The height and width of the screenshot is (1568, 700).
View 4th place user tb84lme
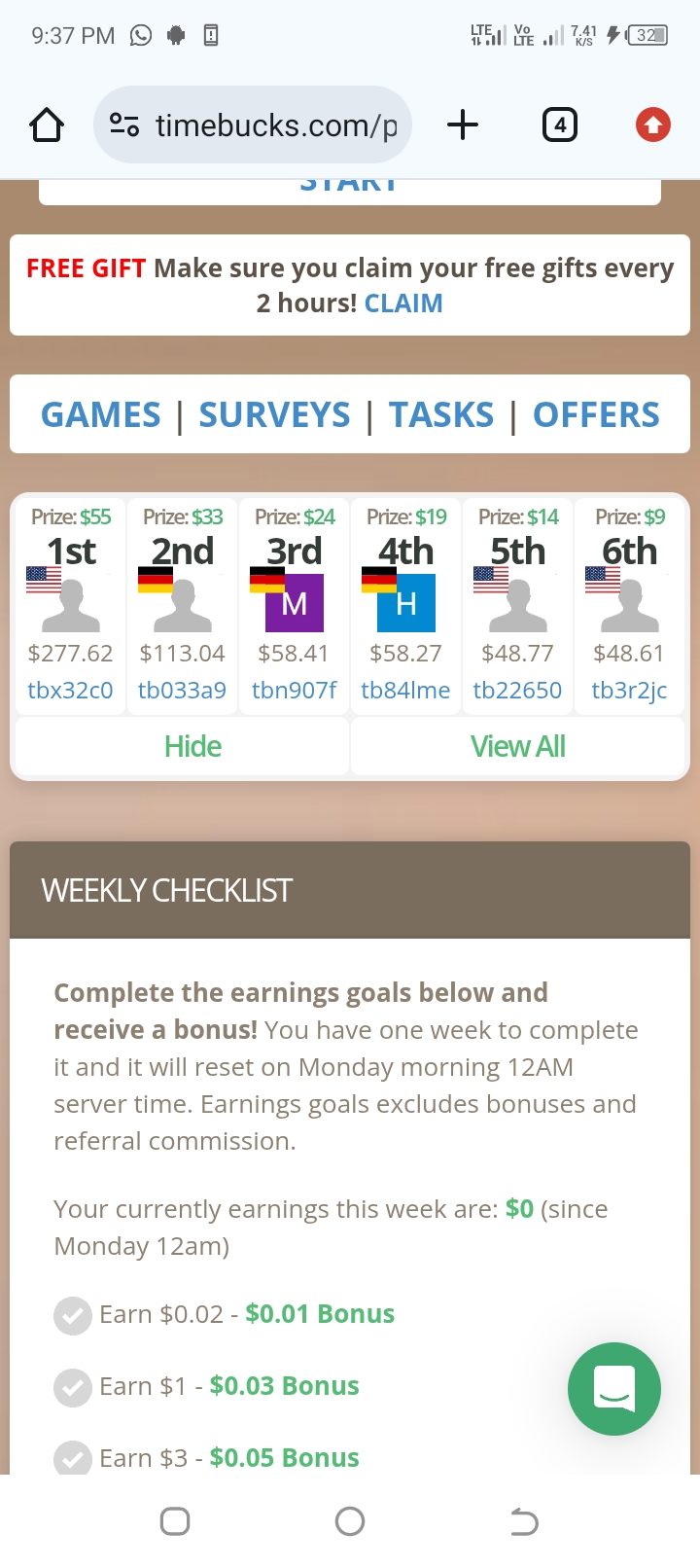[405, 691]
